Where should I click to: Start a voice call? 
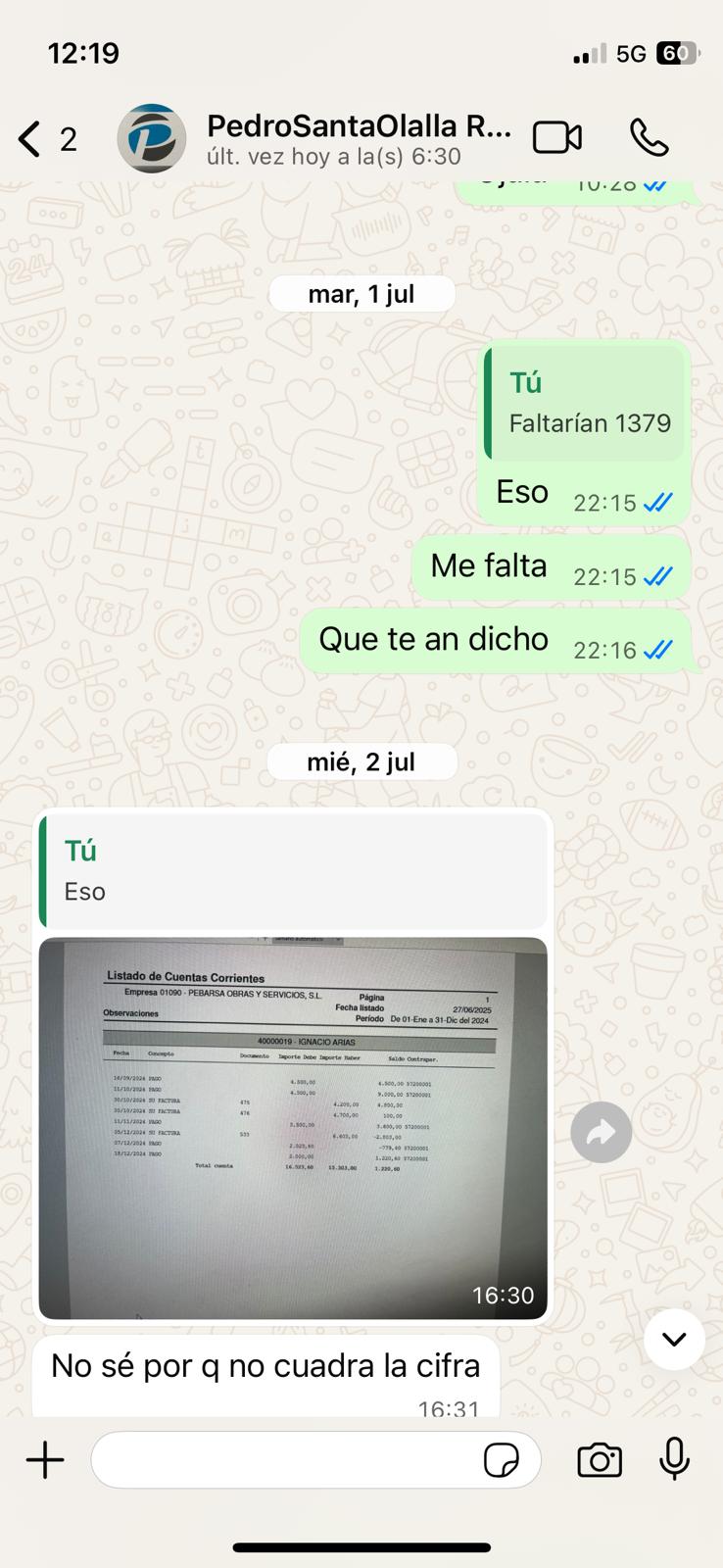coord(649,138)
